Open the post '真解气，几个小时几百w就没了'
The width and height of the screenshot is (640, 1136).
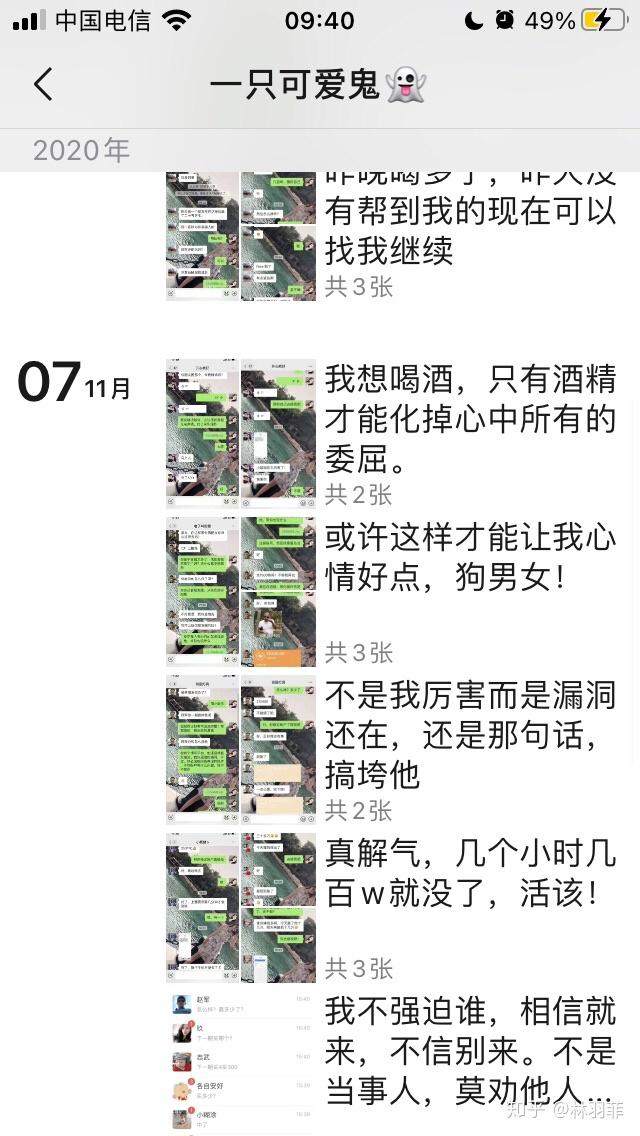click(x=470, y=873)
